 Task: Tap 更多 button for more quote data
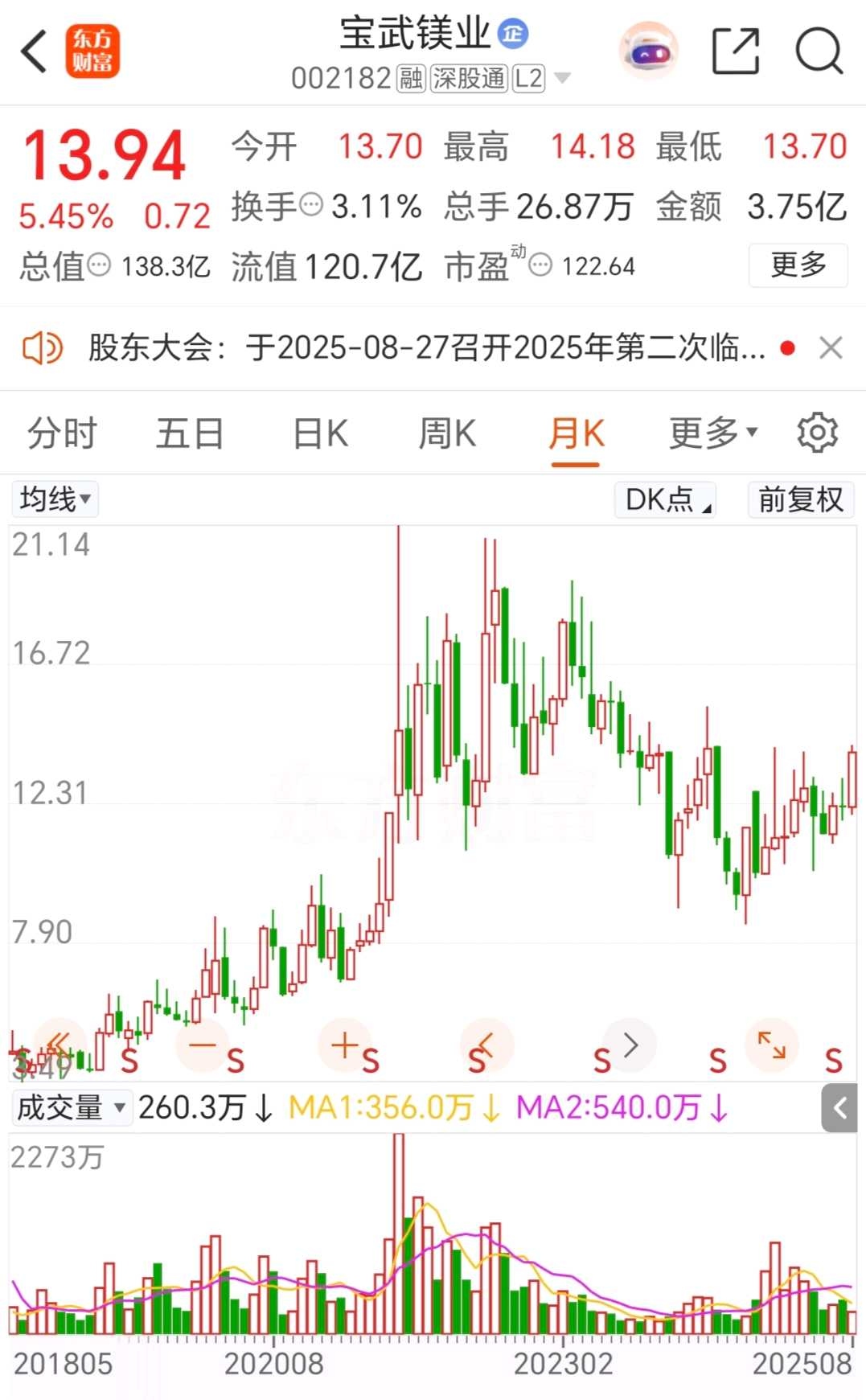click(x=798, y=265)
